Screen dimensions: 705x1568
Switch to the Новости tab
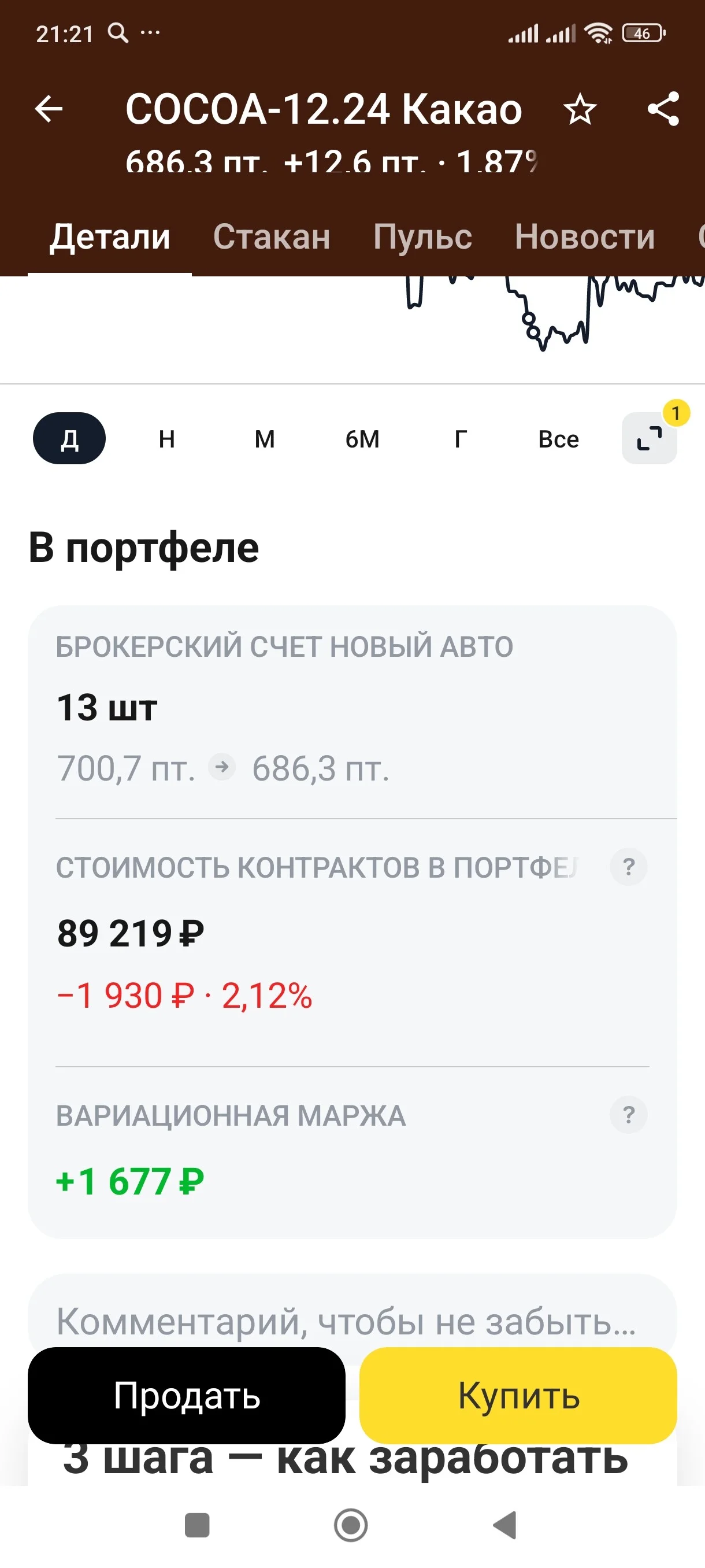(x=585, y=237)
